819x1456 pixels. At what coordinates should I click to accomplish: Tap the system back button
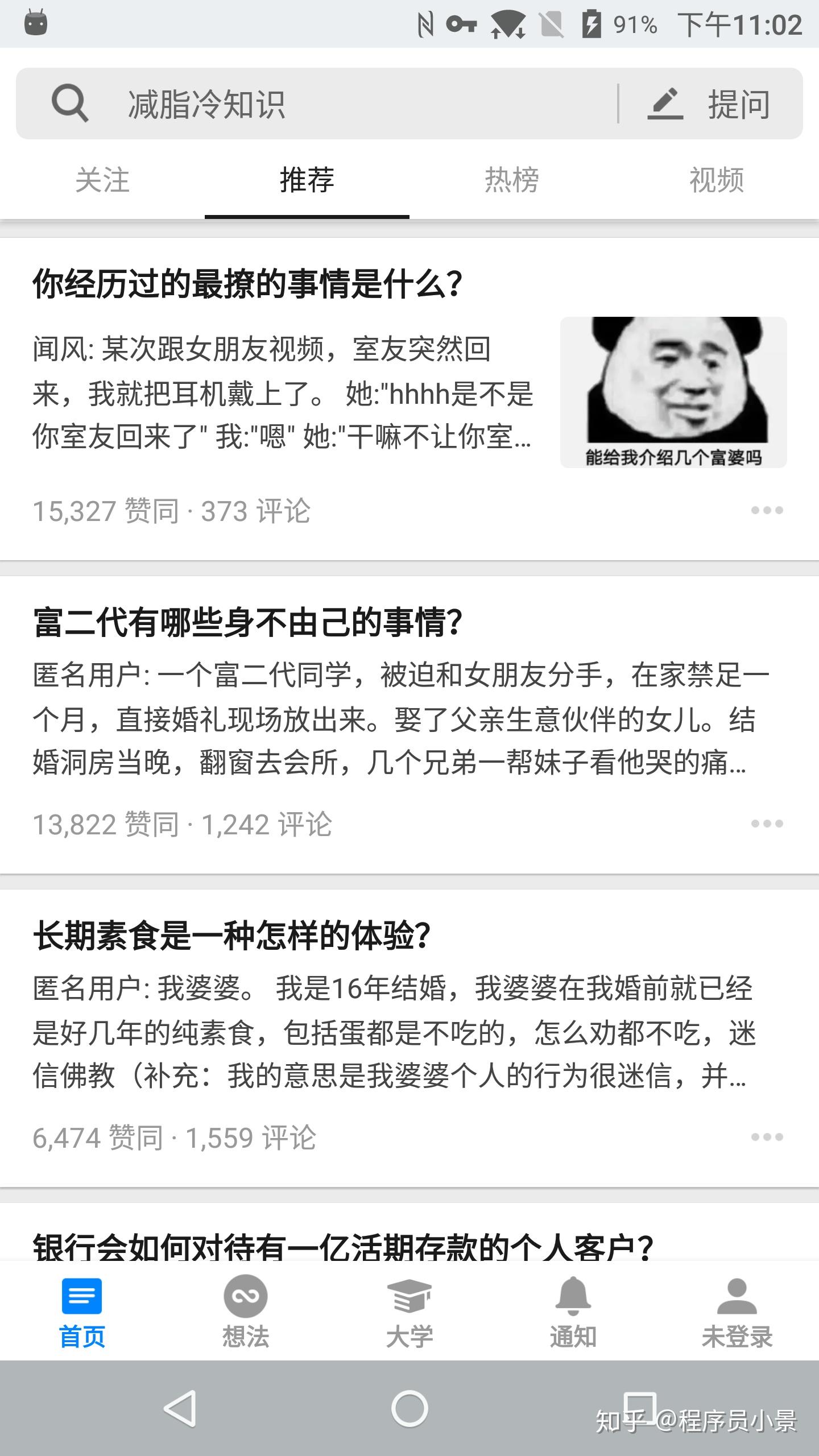pyautogui.click(x=181, y=1409)
